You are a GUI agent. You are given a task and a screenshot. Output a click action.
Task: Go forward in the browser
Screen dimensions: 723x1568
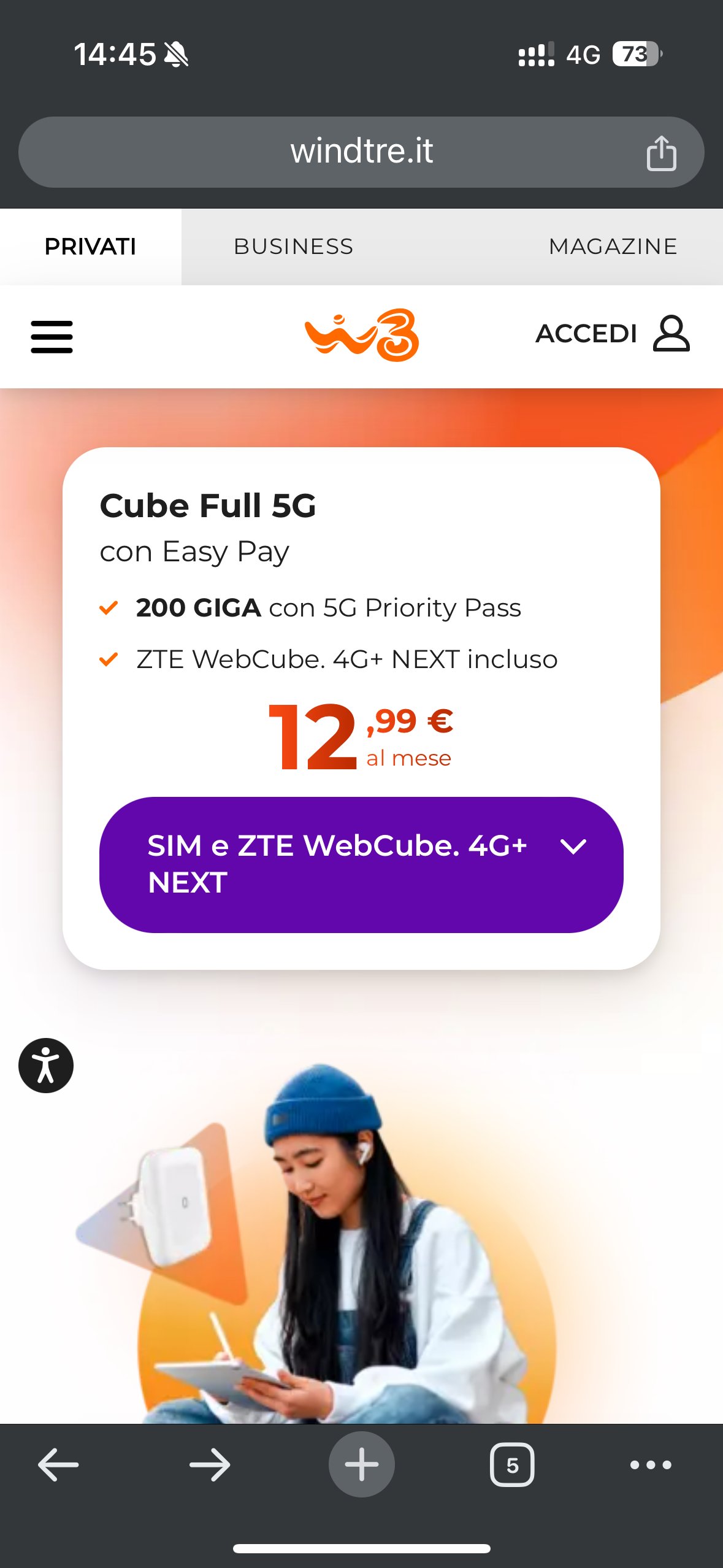point(210,1464)
